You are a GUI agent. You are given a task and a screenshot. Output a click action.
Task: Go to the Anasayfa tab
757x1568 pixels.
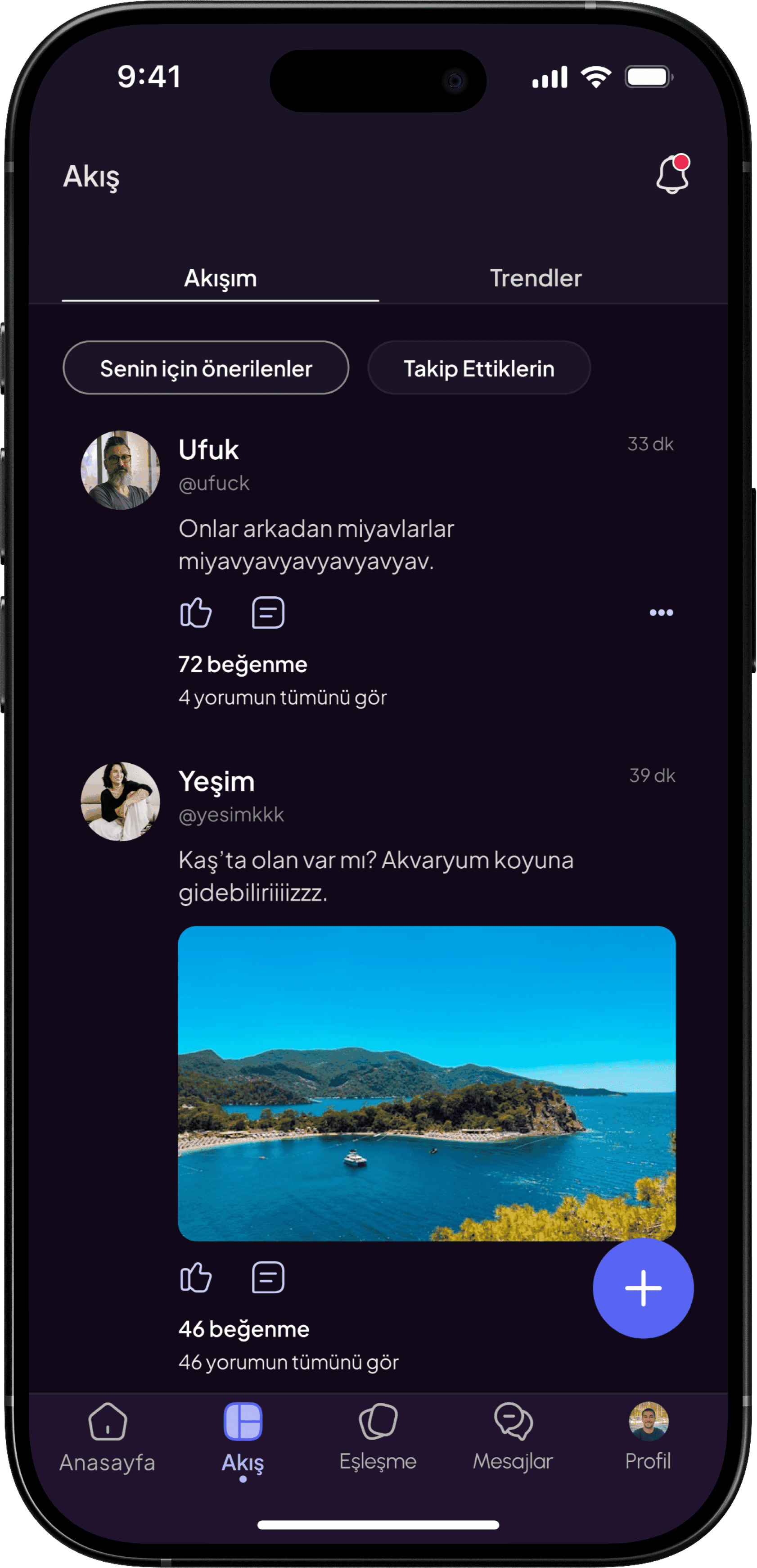click(108, 1438)
